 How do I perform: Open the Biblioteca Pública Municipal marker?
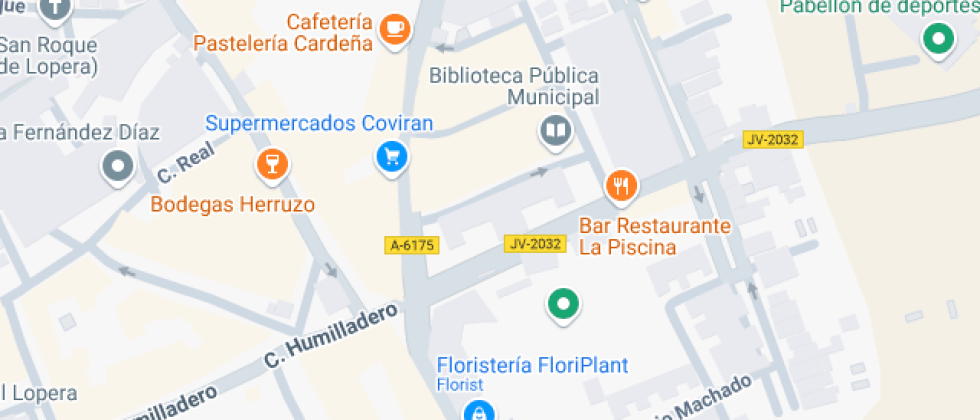point(555,132)
